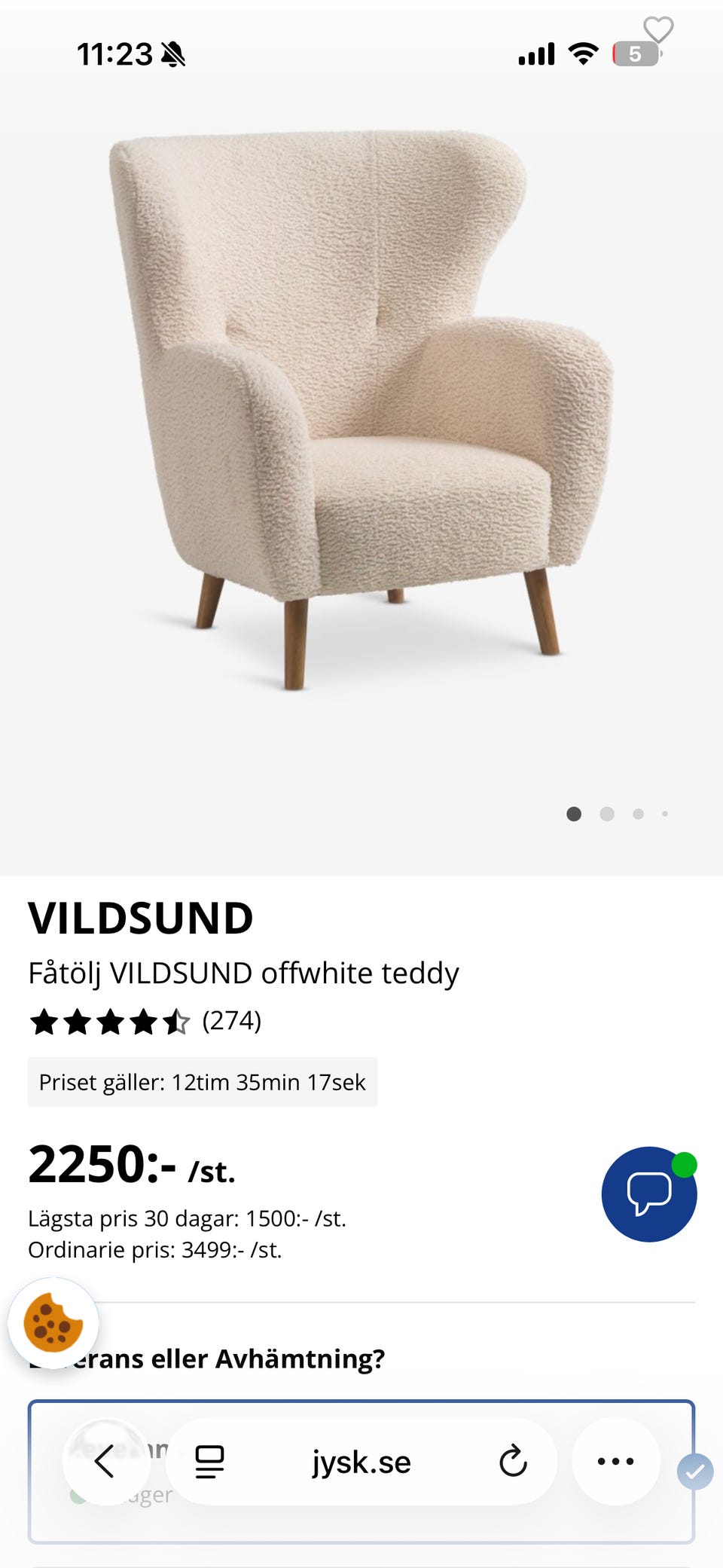Click the reader view icon next to address bar
This screenshot has height=1568, width=723.
[x=209, y=1460]
